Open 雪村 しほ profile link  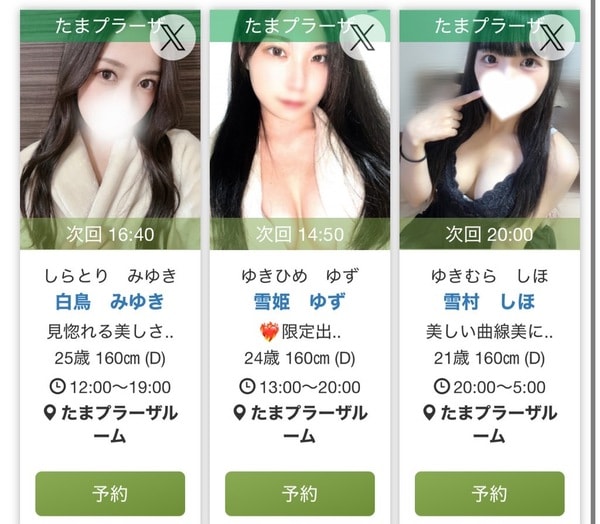(x=489, y=301)
